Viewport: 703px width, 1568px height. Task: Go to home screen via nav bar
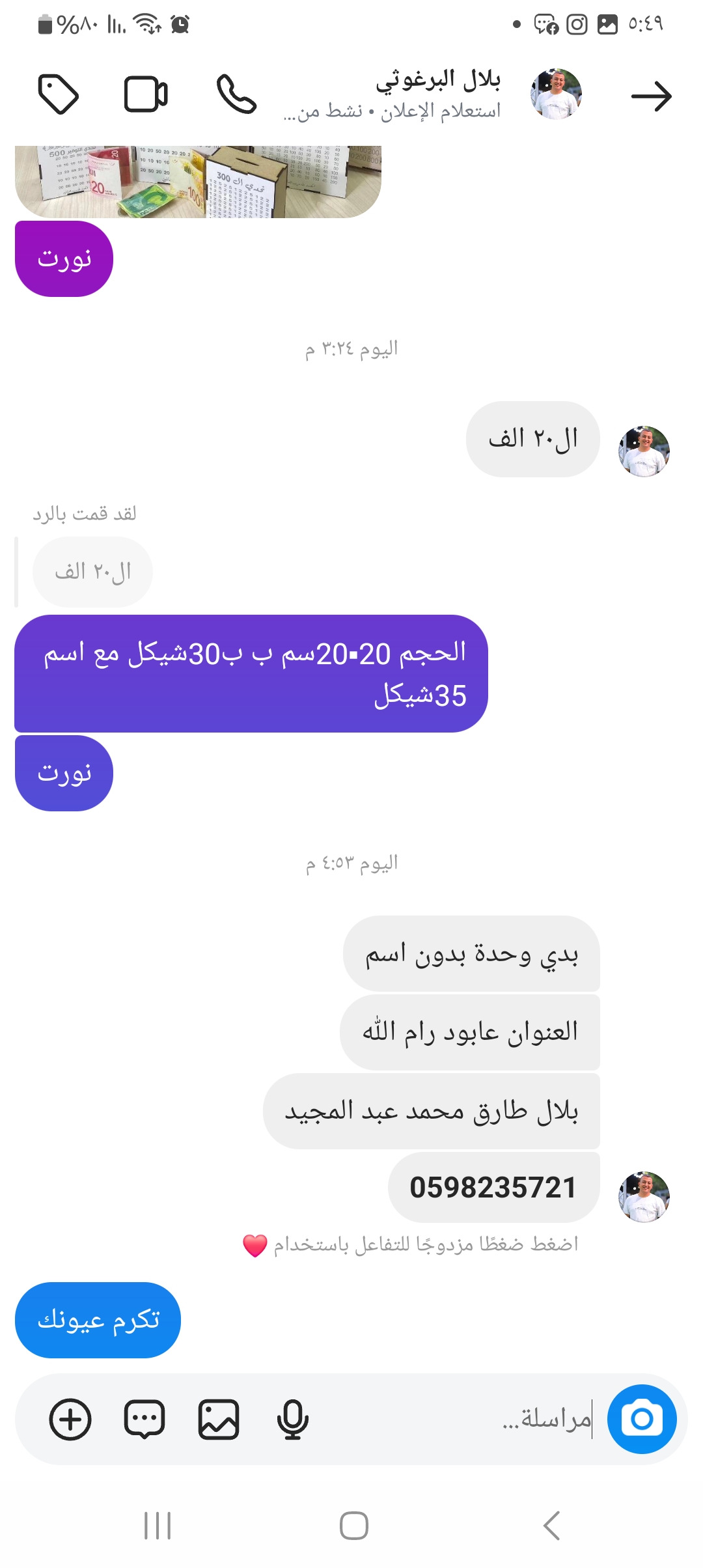(x=353, y=1526)
